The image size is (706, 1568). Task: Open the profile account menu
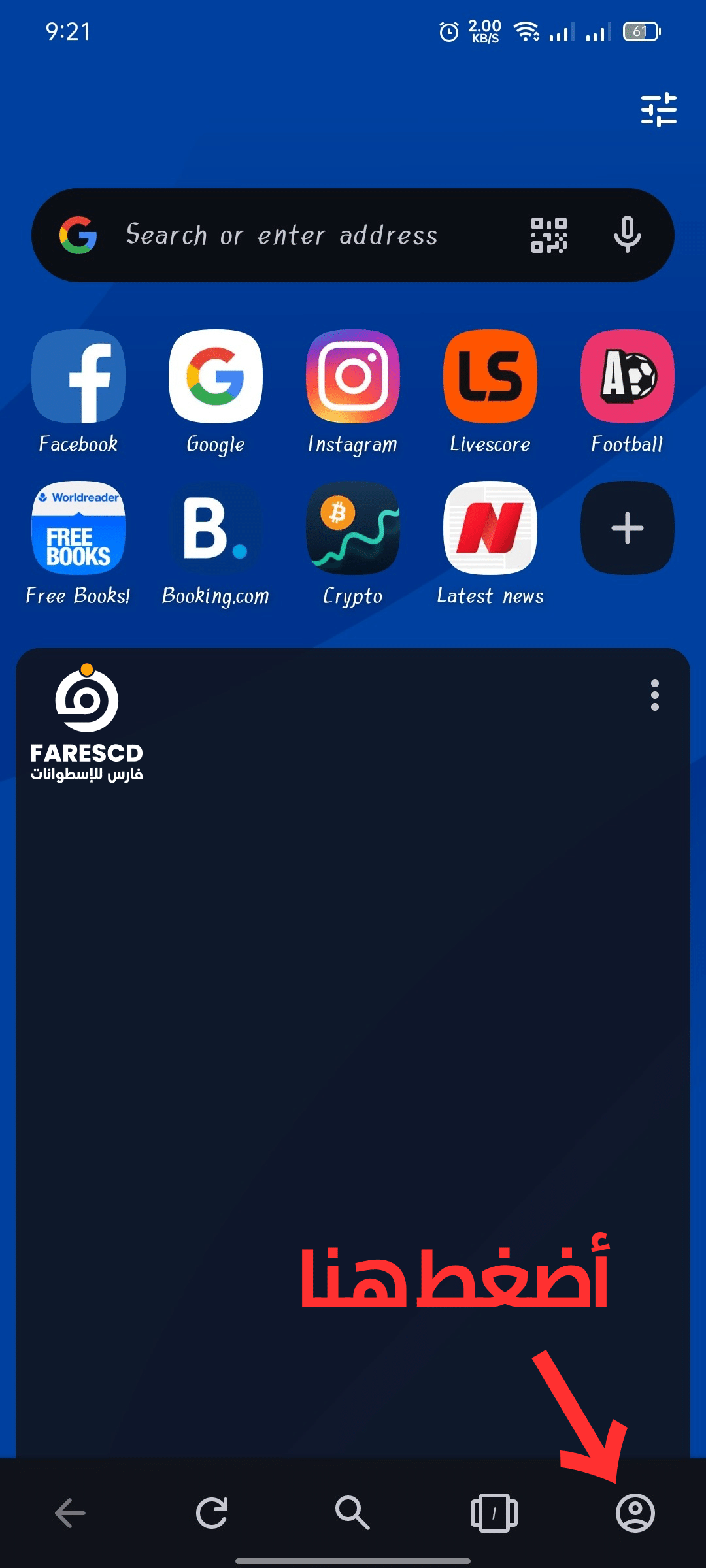pyautogui.click(x=635, y=1512)
